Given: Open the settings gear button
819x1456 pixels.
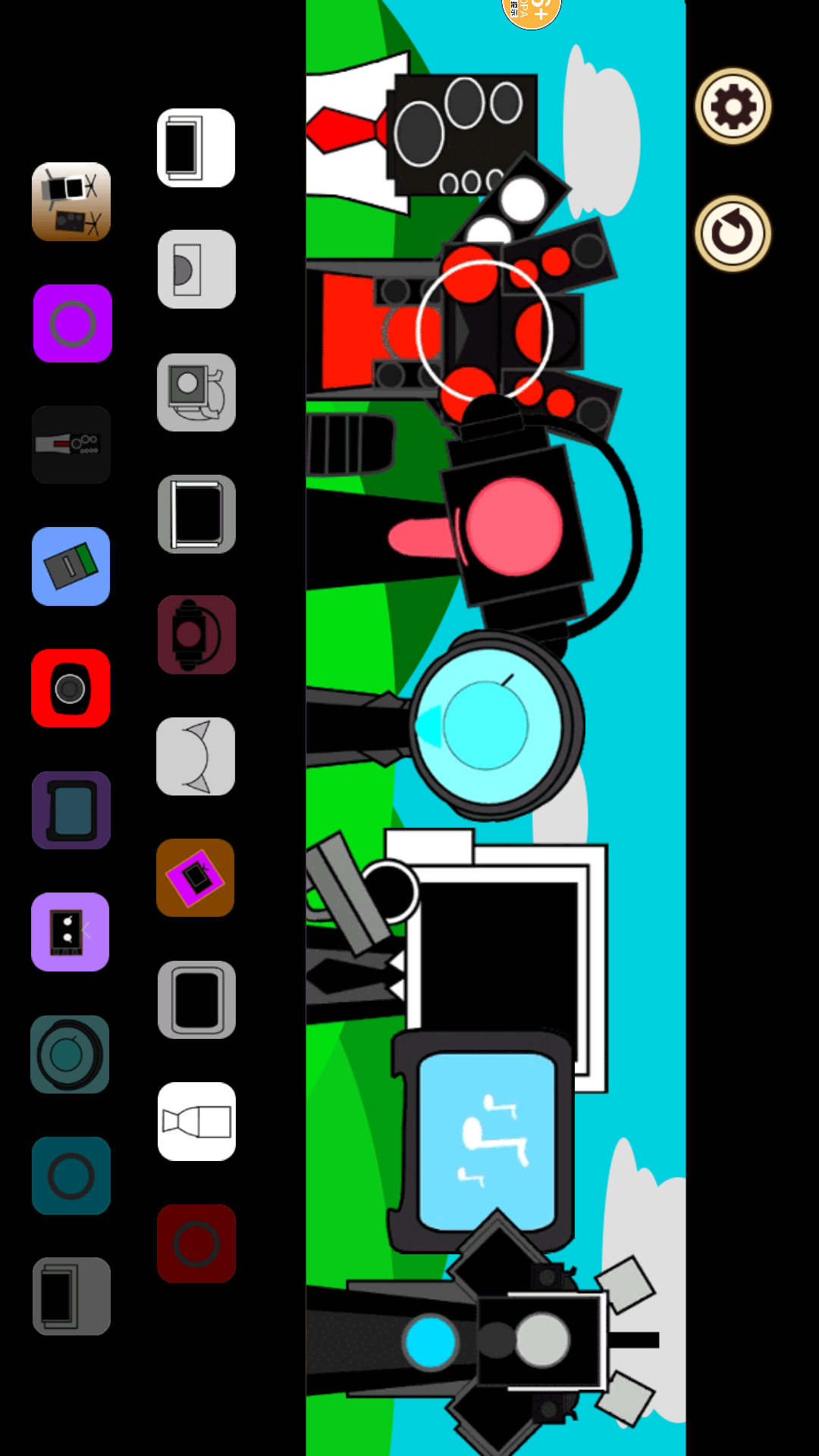Looking at the screenshot, I should pyautogui.click(x=733, y=106).
